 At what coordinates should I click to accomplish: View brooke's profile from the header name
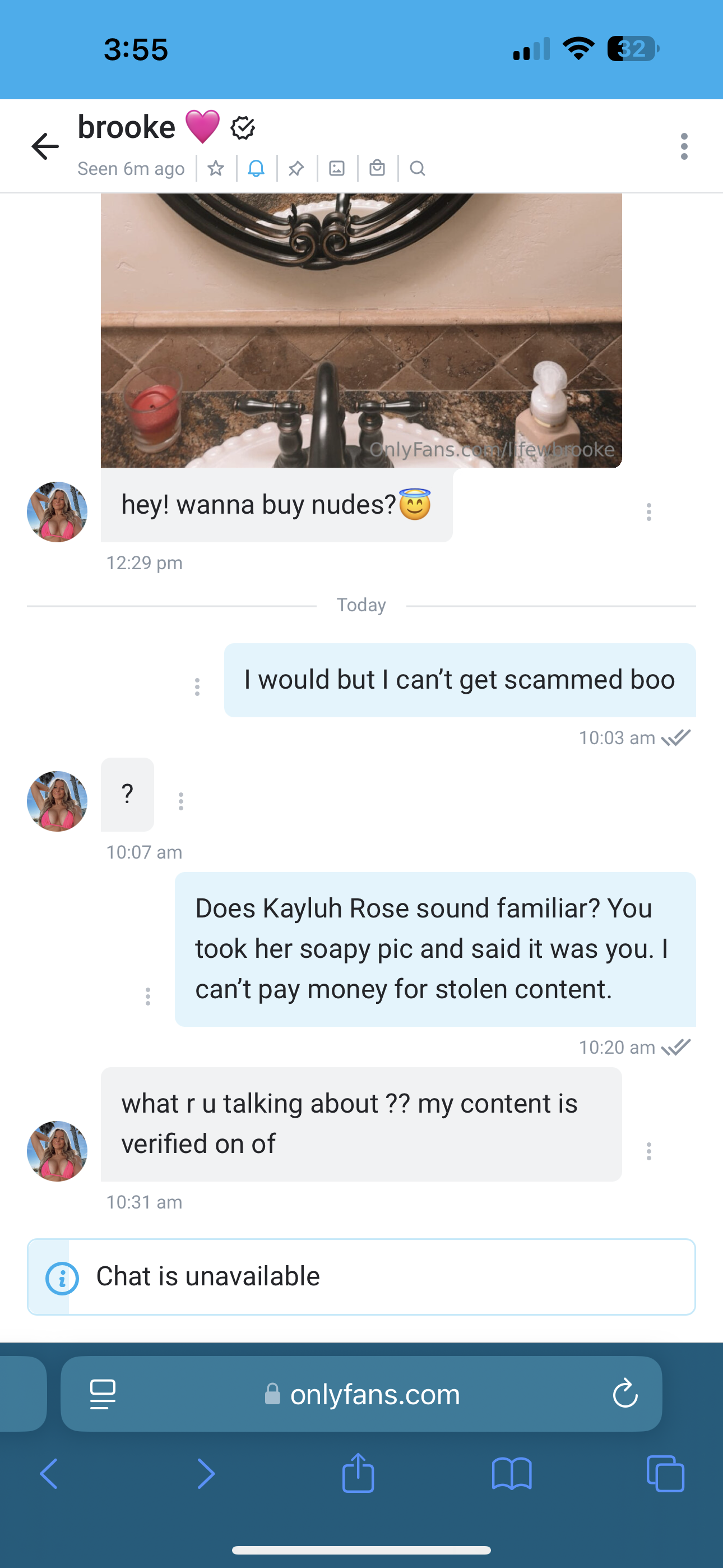(x=127, y=127)
